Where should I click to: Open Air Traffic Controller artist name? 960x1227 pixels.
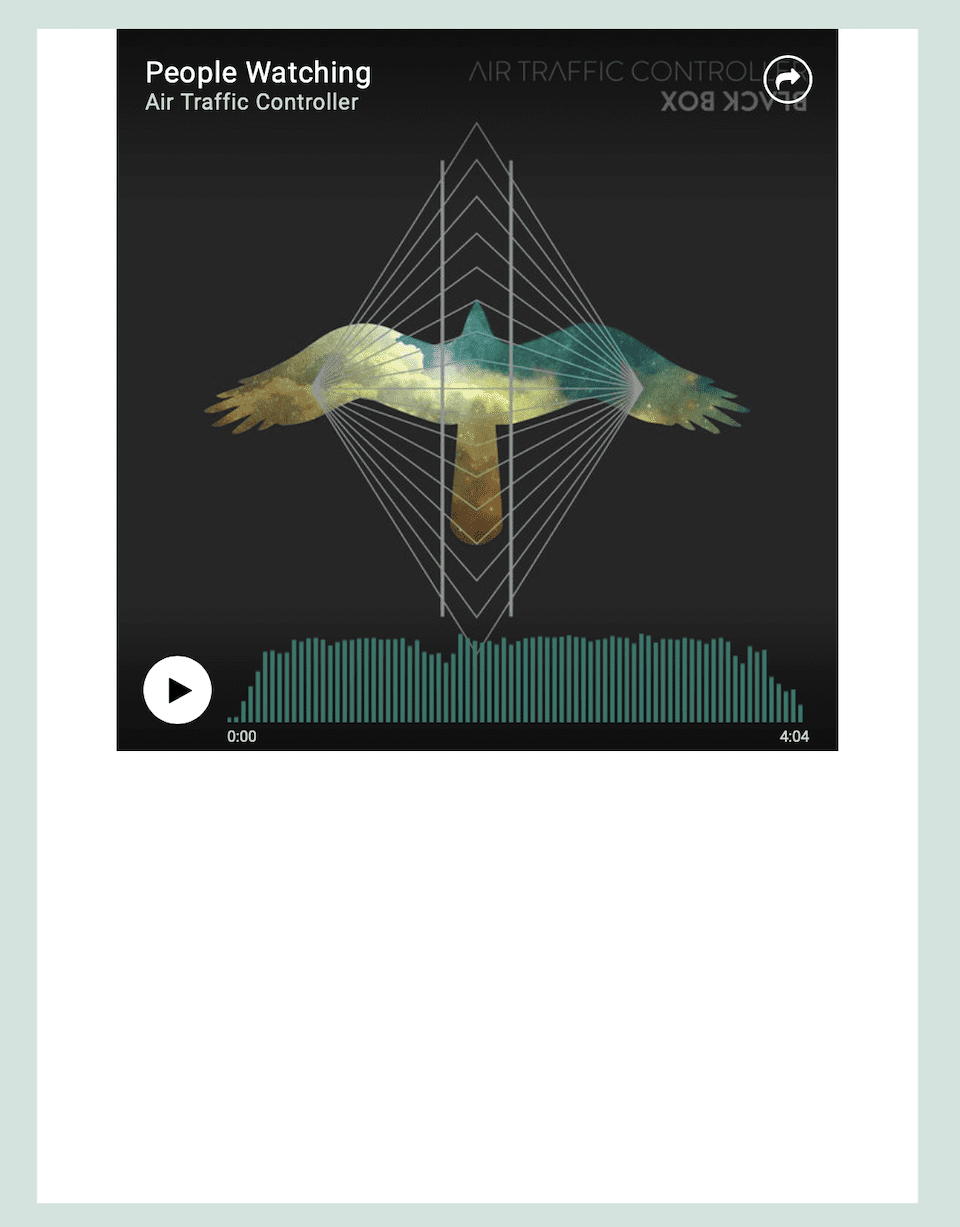251,102
